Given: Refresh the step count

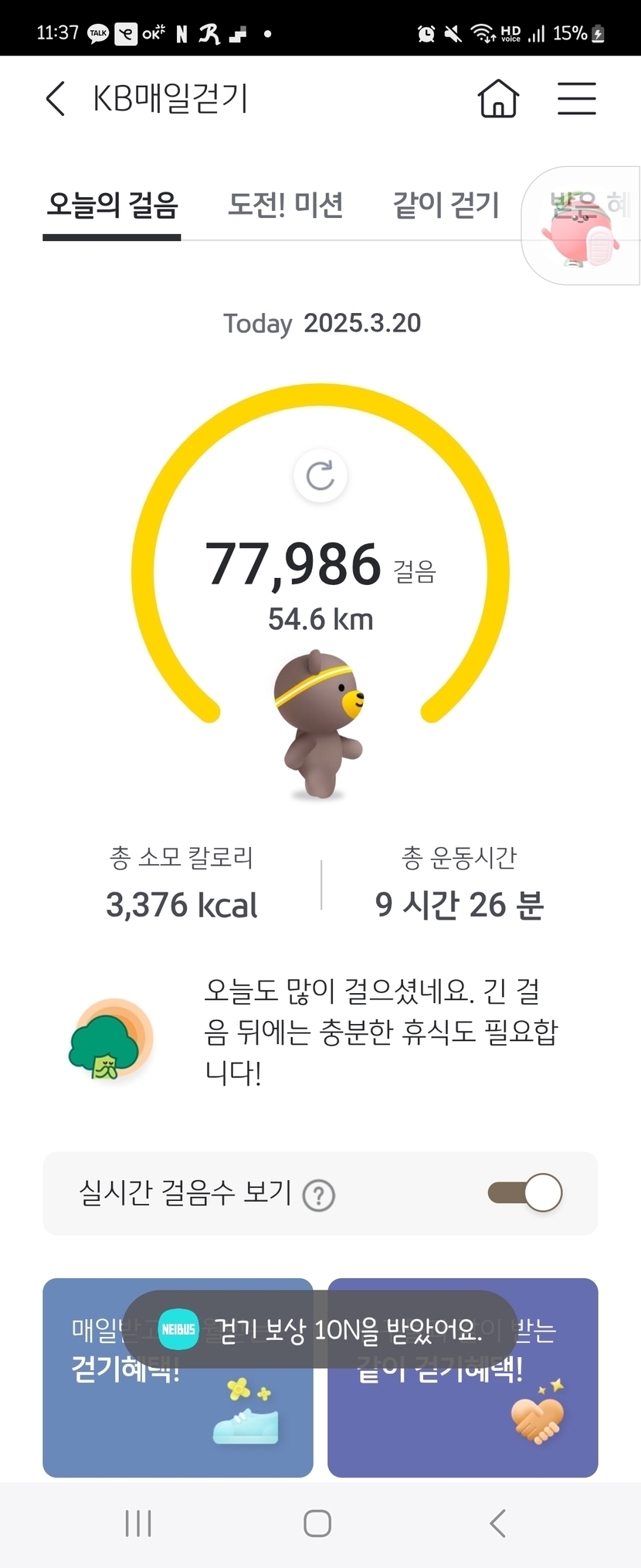Looking at the screenshot, I should 320,476.
